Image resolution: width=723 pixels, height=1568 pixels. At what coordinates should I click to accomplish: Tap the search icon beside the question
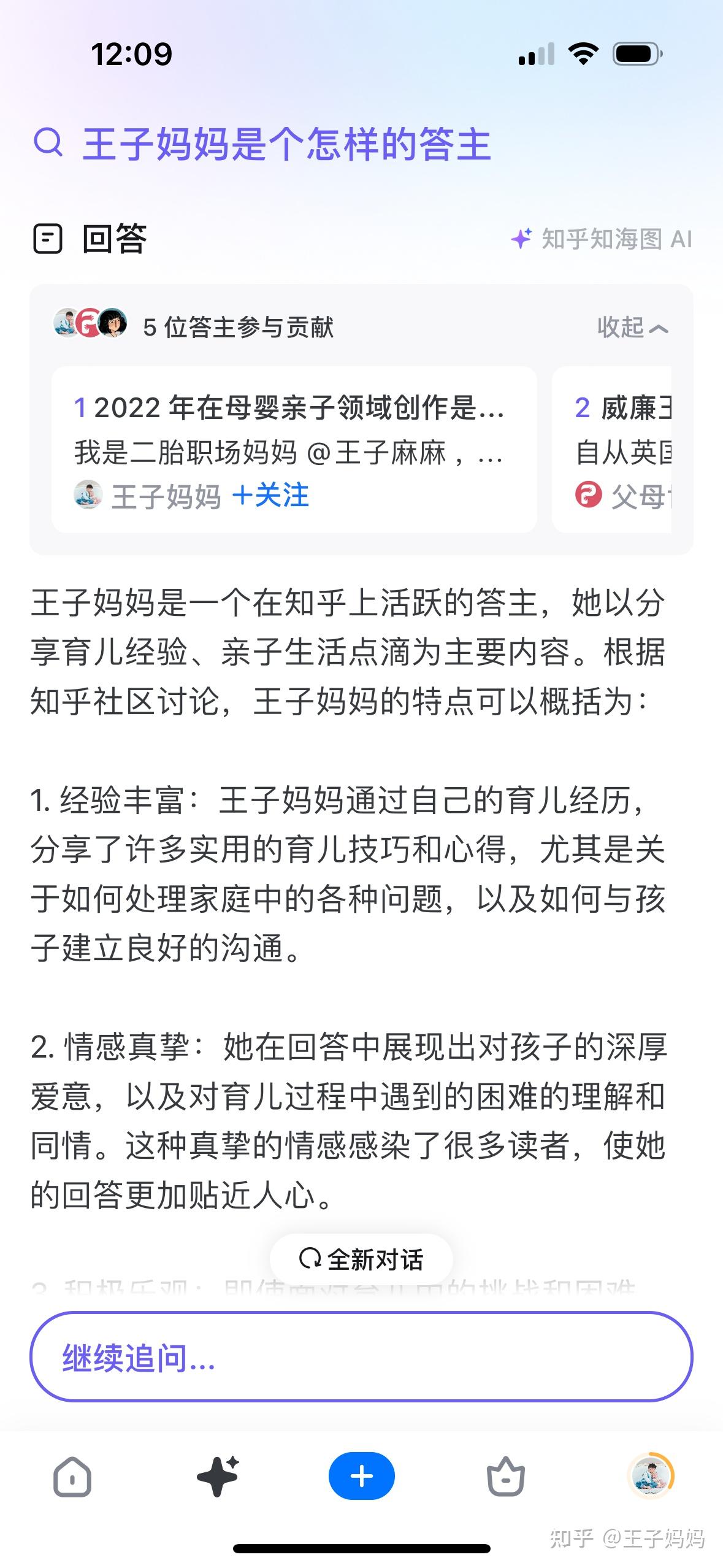point(48,142)
